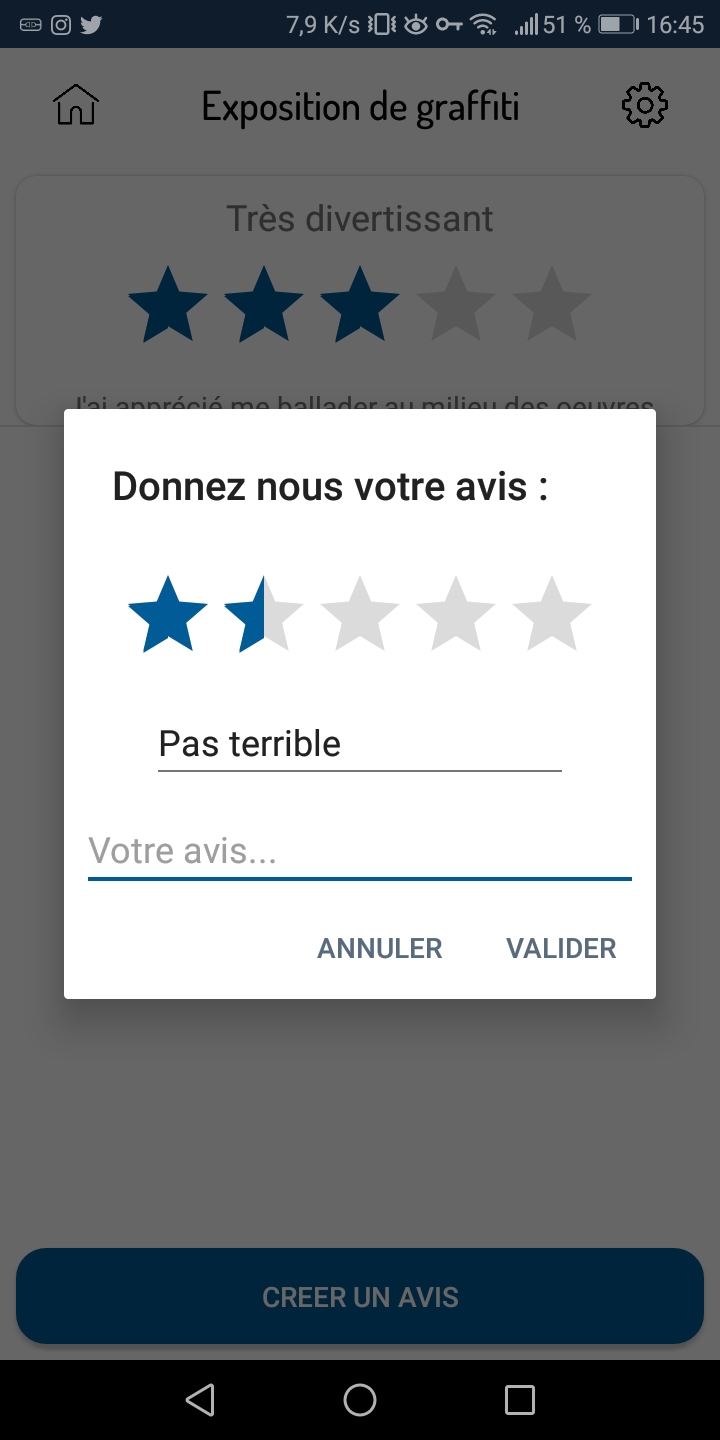Viewport: 720px width, 1440px height.
Task: Confirm the review with VALIDER
Action: [x=561, y=948]
